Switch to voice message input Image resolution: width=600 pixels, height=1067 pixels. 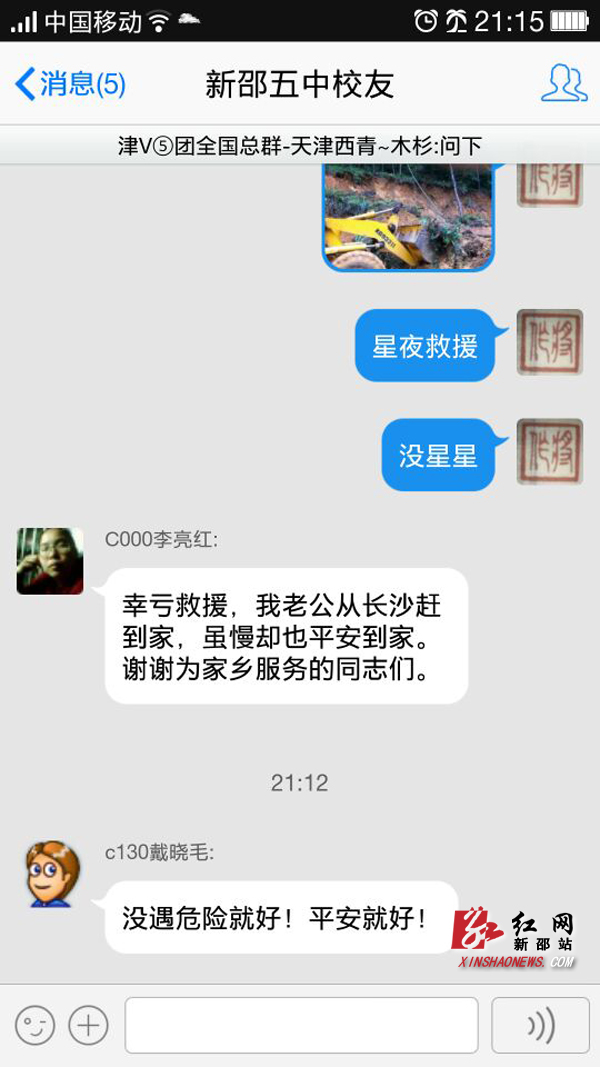[x=540, y=1025]
